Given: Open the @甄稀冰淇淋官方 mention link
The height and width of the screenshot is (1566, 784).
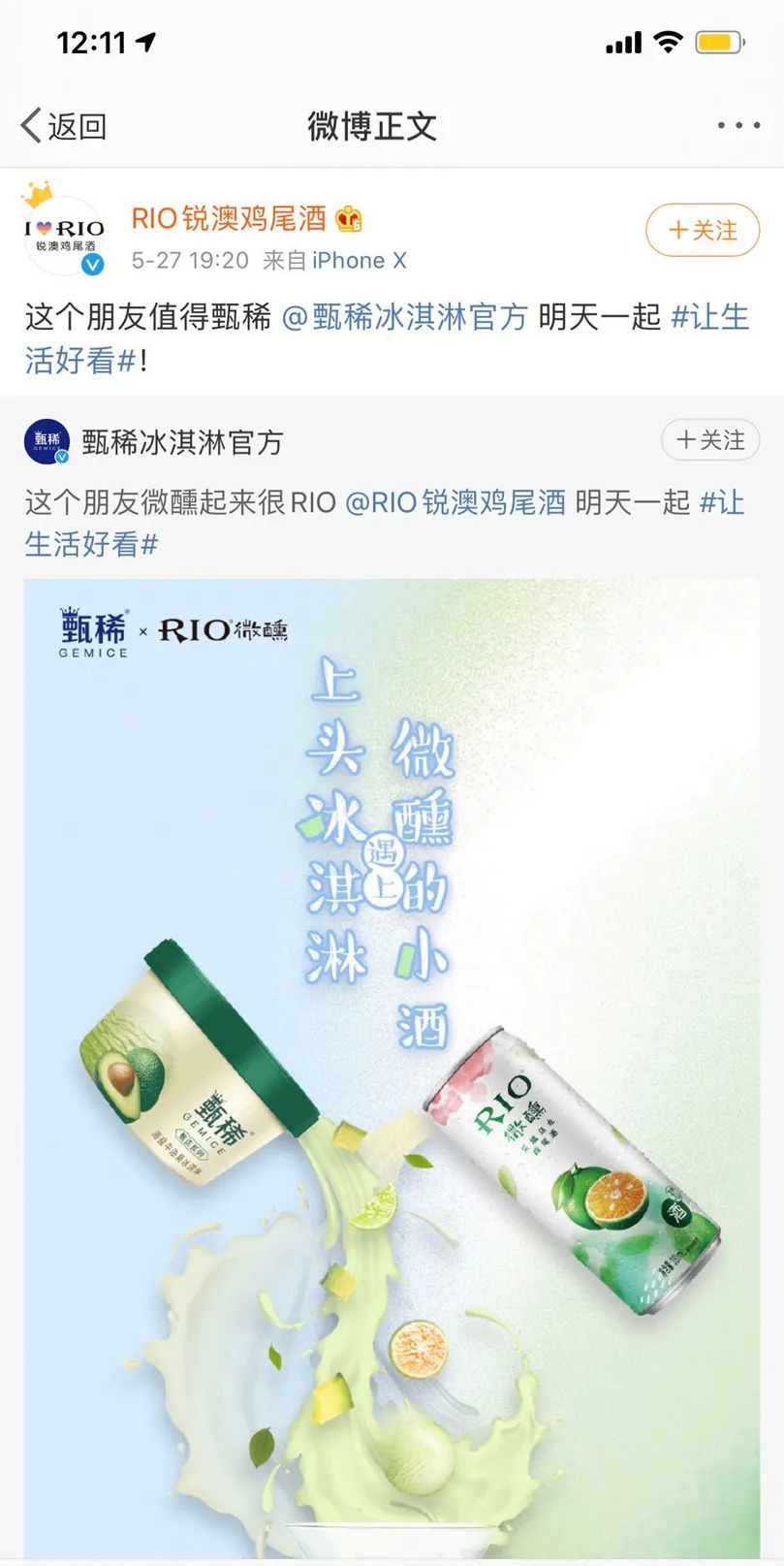Looking at the screenshot, I should click(404, 317).
